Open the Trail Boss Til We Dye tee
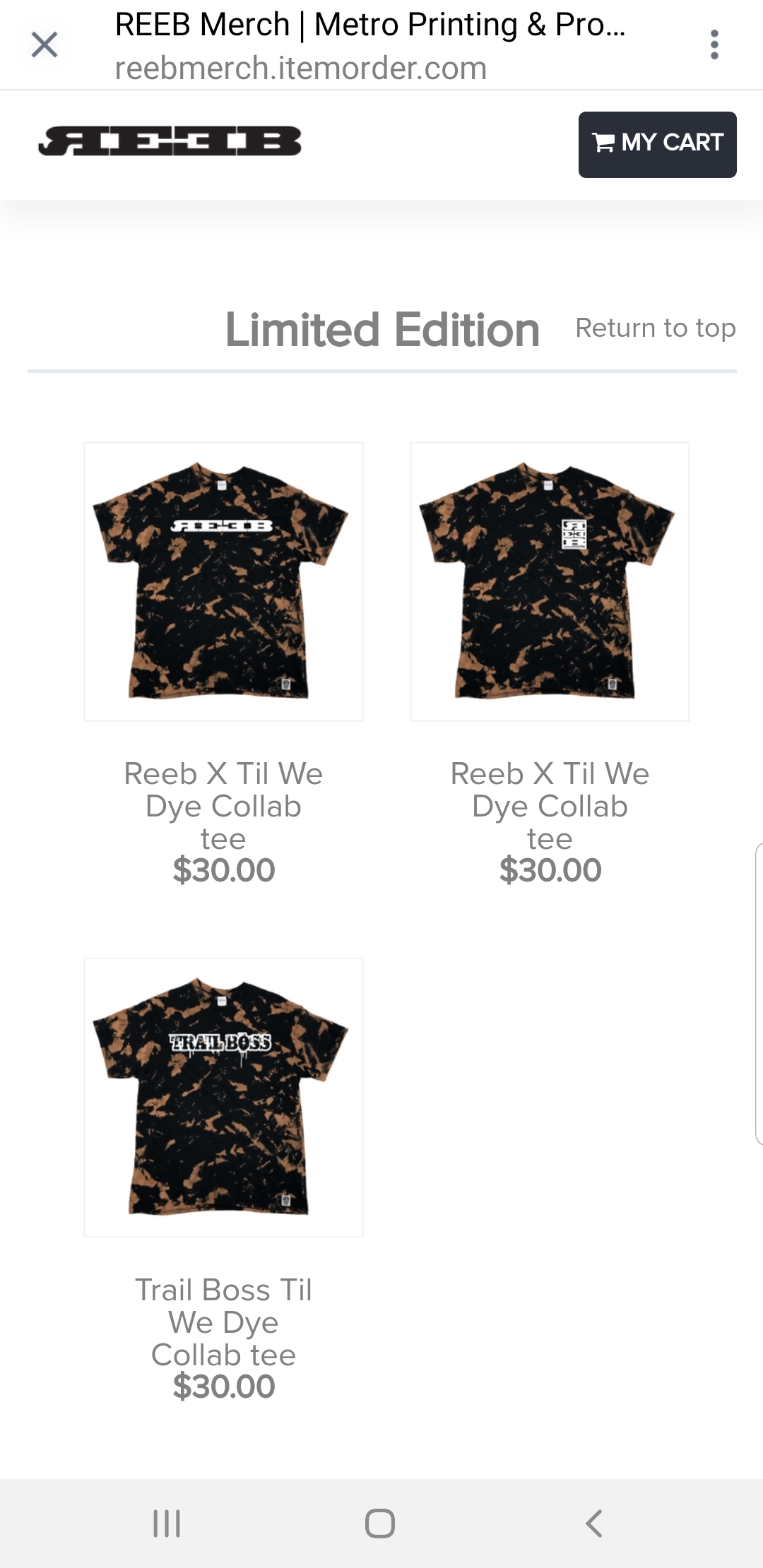 (x=223, y=1097)
